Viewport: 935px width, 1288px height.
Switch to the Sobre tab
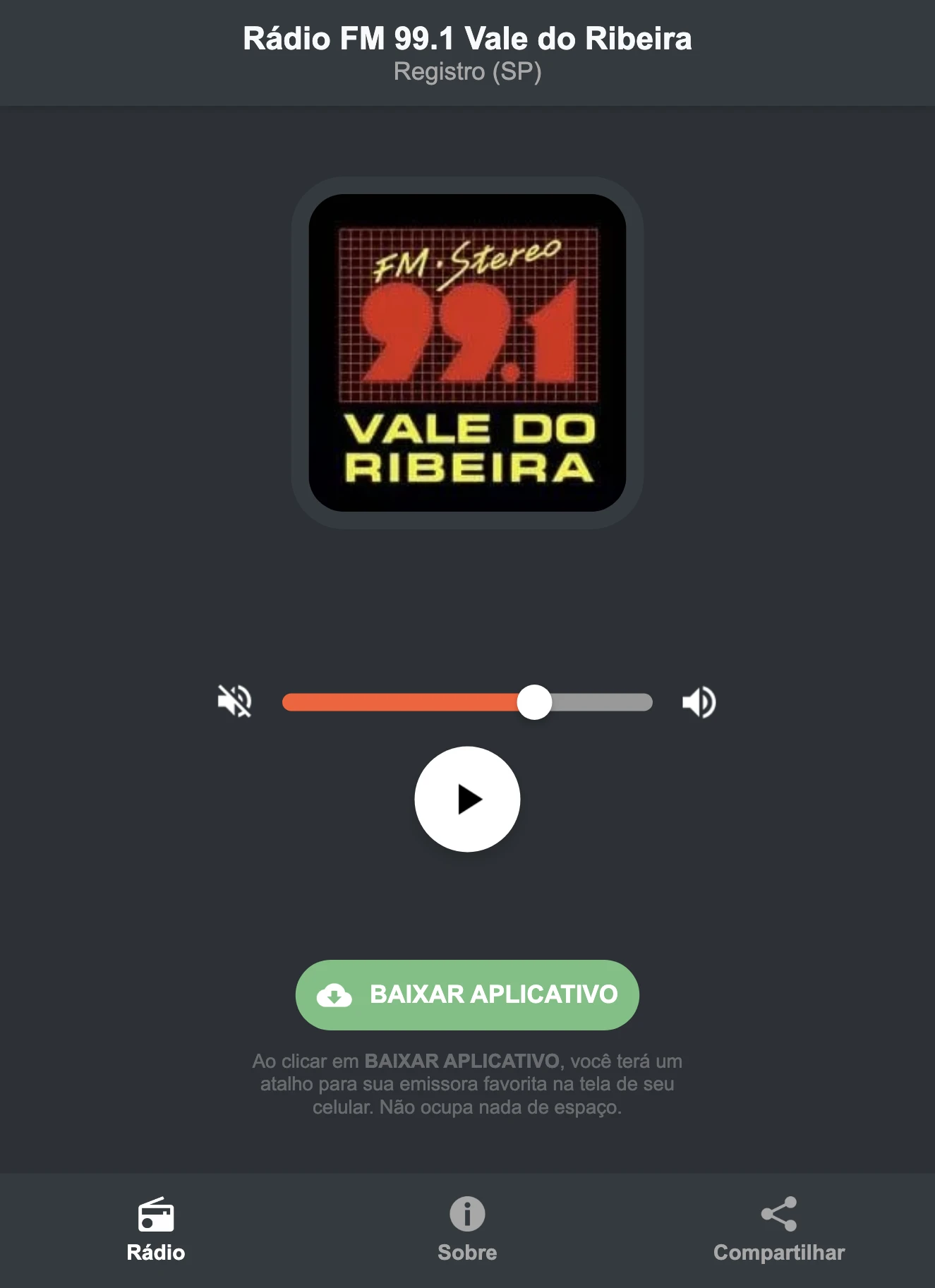point(467,1228)
